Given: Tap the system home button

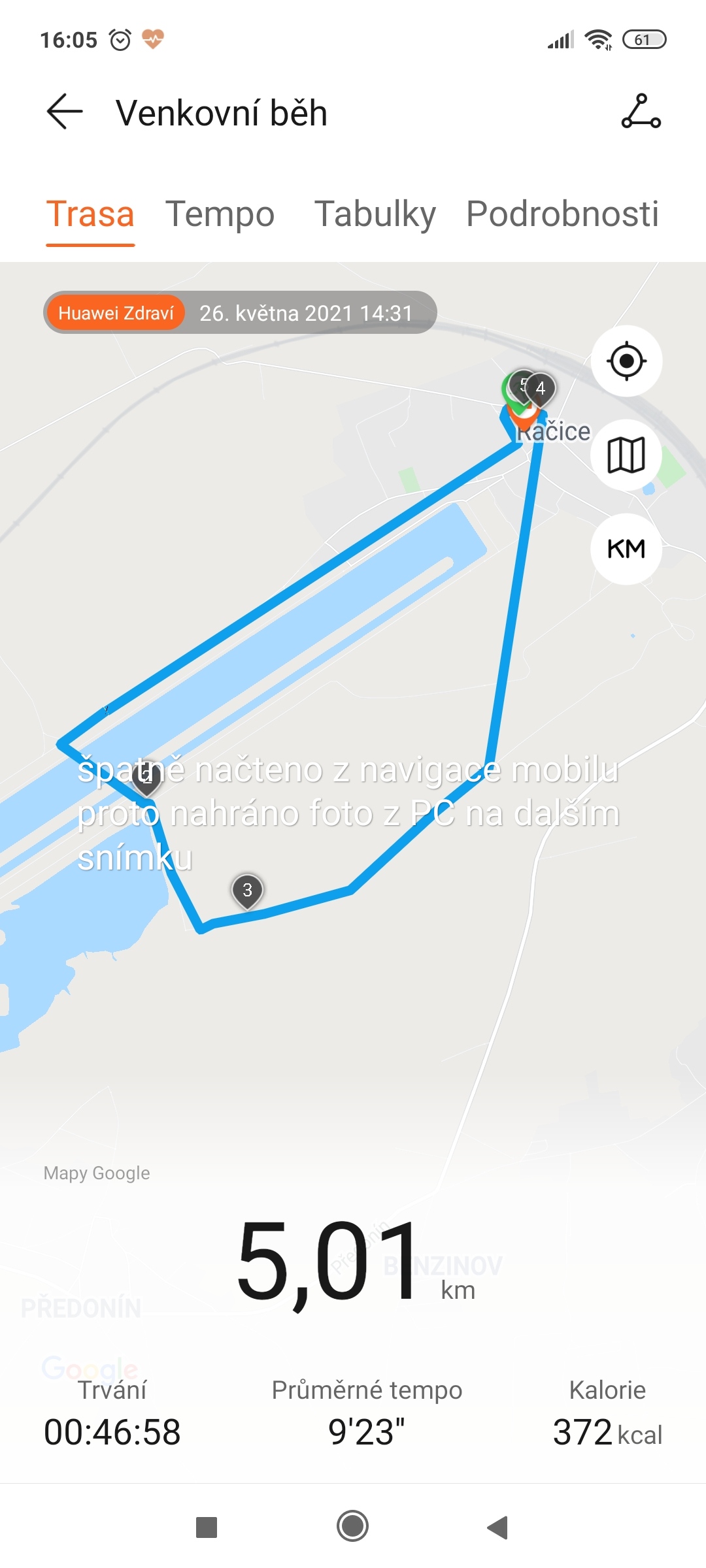Looking at the screenshot, I should [x=353, y=1526].
